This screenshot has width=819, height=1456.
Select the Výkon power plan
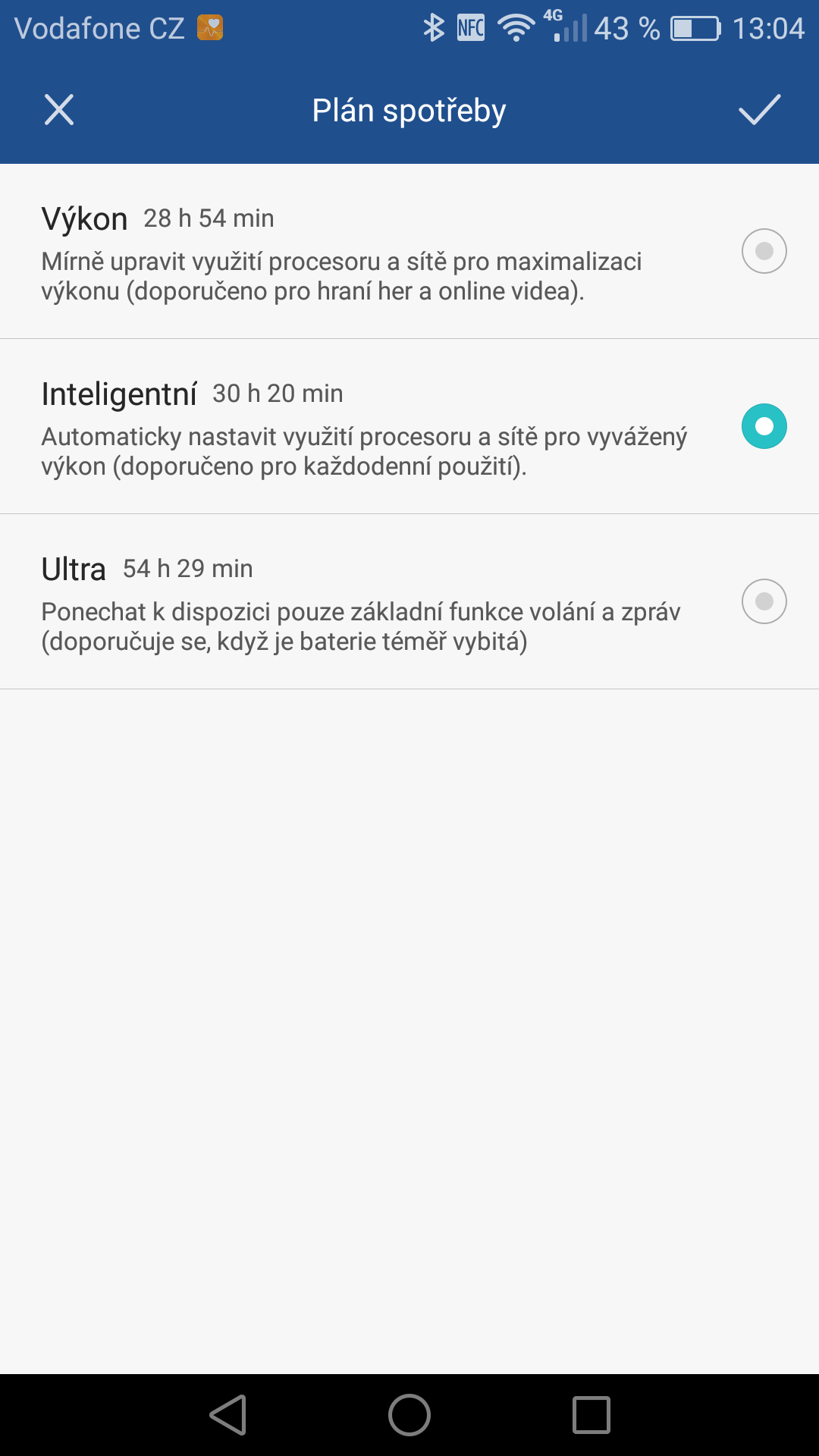[x=409, y=251]
